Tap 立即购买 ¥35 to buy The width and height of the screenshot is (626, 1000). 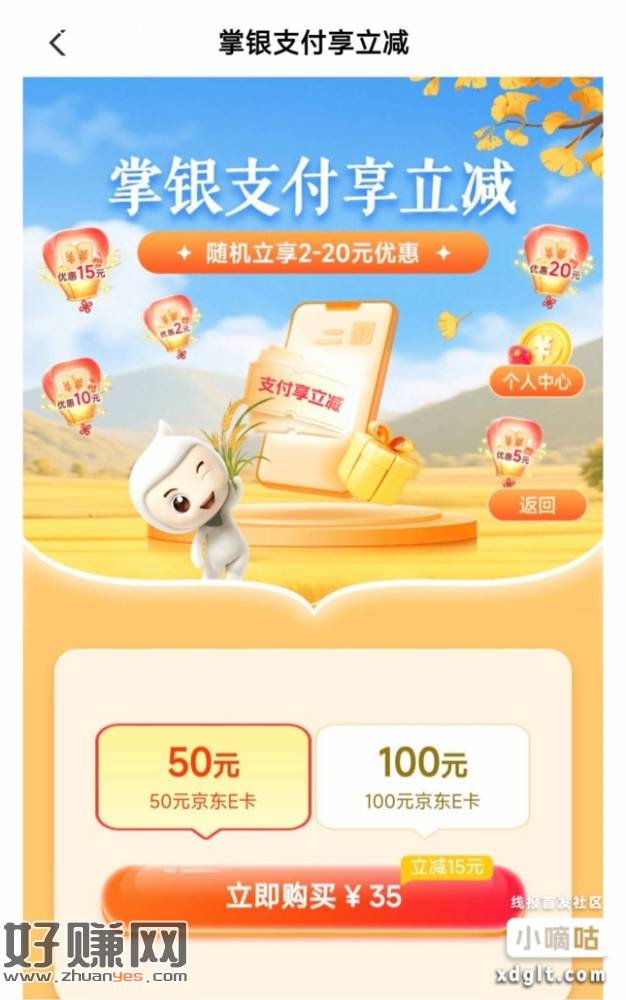pyautogui.click(x=312, y=896)
